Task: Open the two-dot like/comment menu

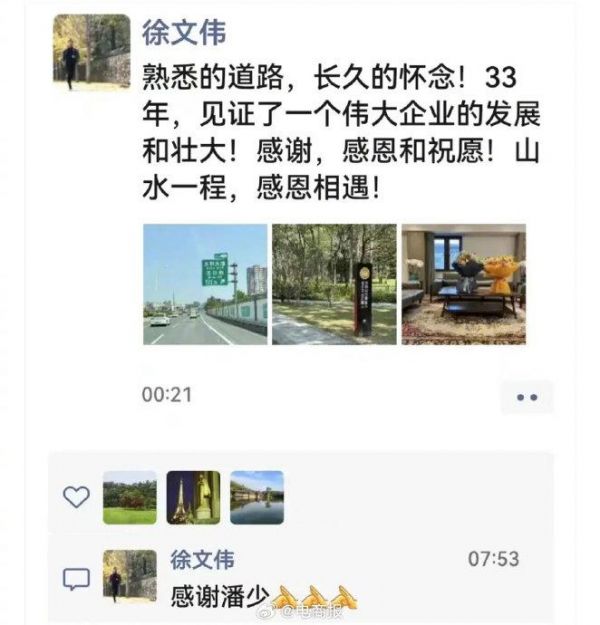Action: (526, 396)
